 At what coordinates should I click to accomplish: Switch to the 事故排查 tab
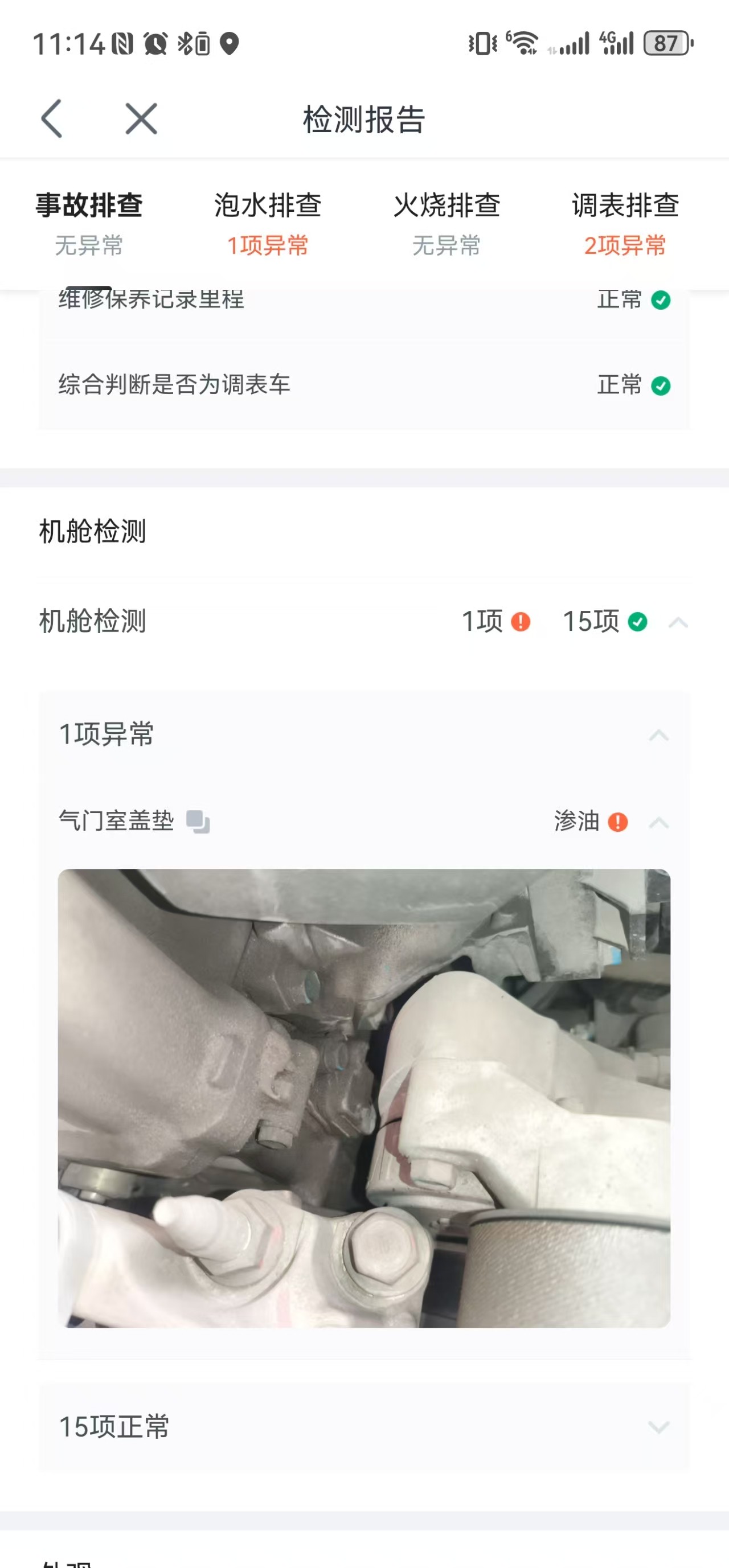point(89,223)
